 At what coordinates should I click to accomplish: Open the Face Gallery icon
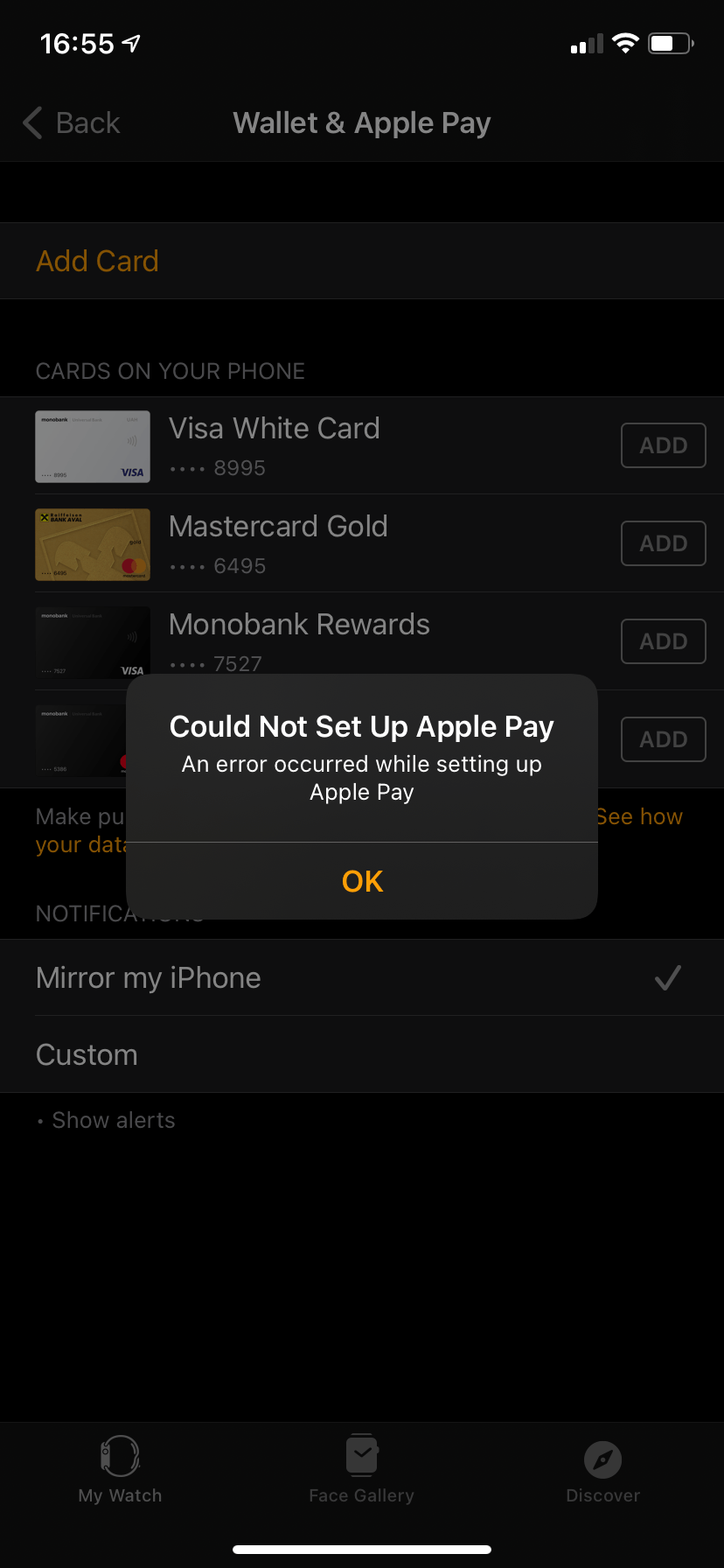tap(361, 1454)
